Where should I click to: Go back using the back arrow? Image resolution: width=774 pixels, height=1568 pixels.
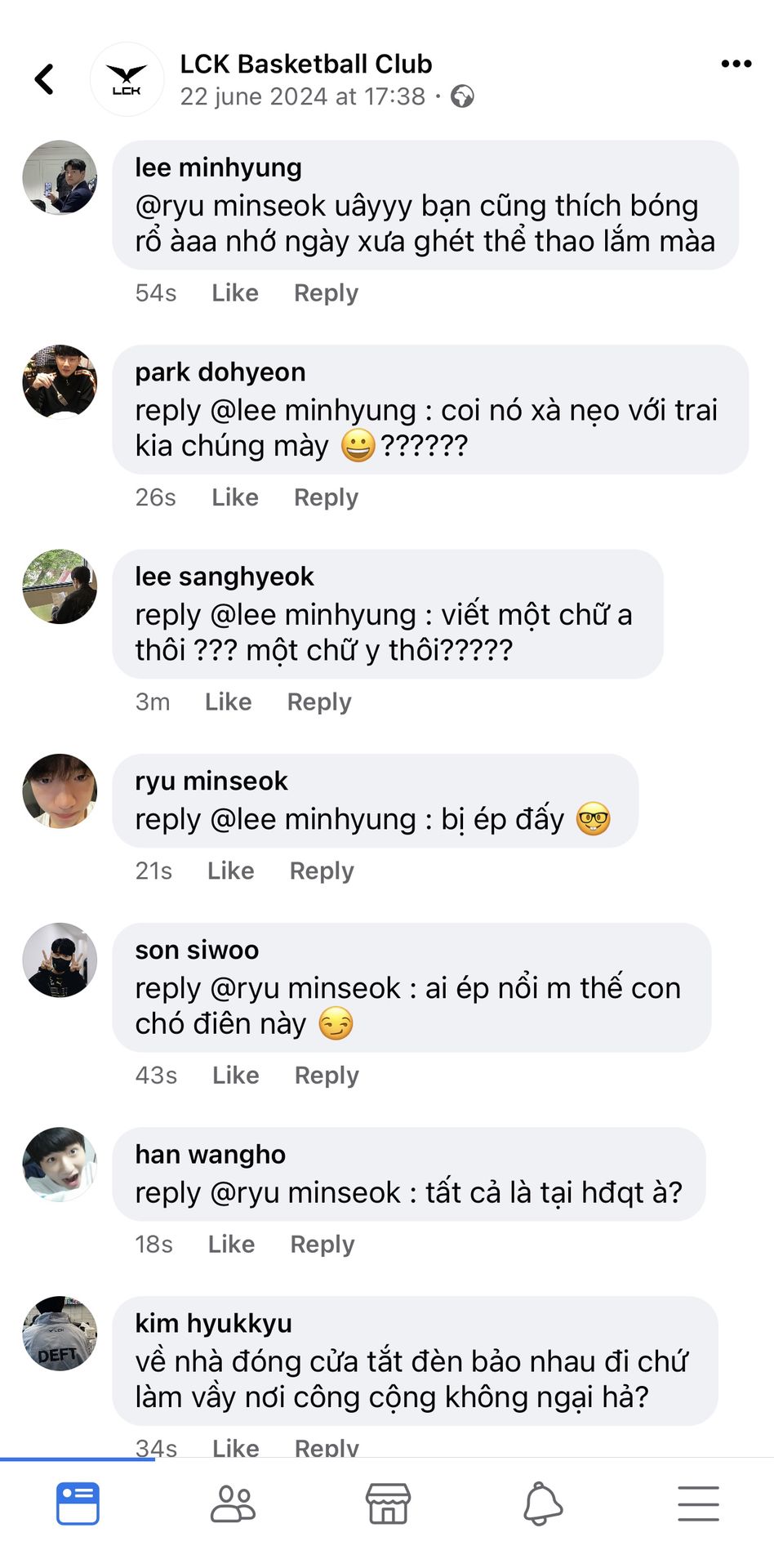pos(45,79)
